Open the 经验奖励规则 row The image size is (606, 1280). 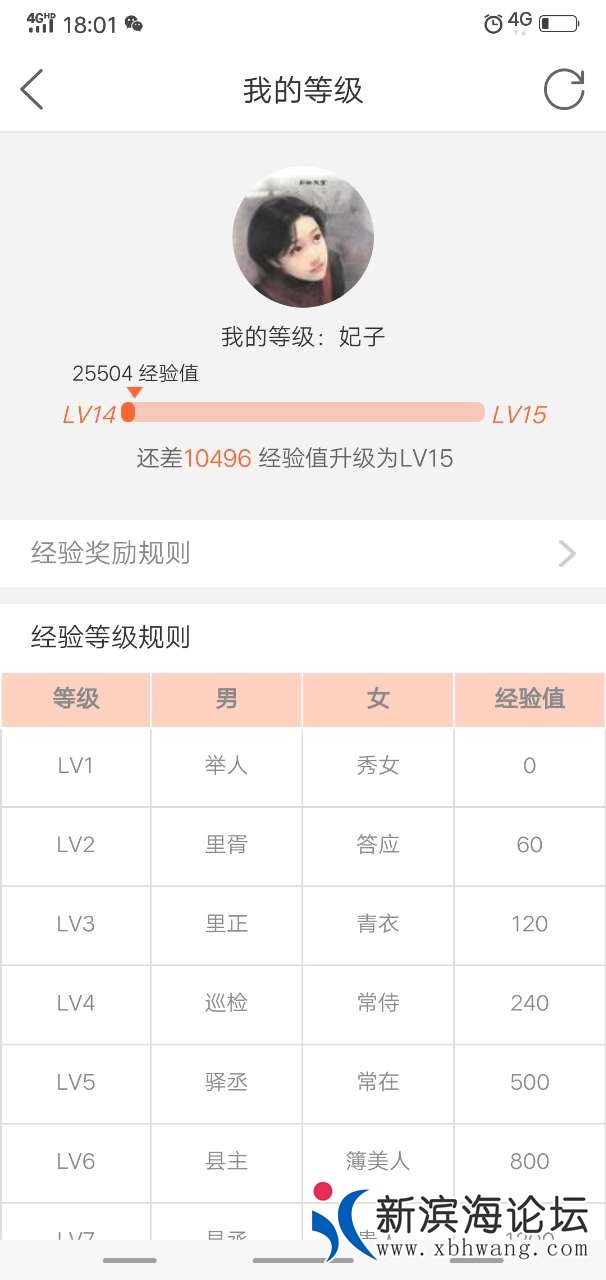tap(302, 553)
